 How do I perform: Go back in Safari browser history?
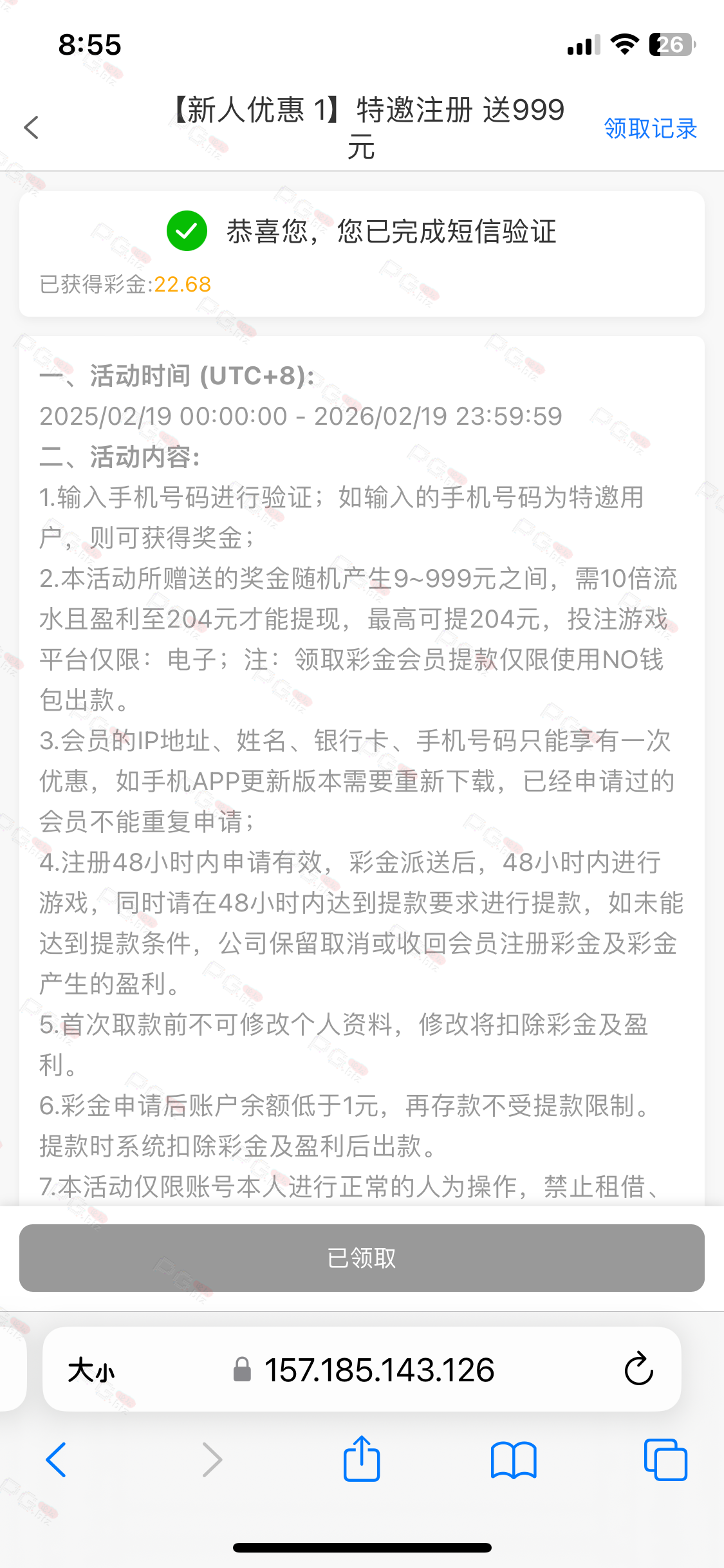[56, 1460]
